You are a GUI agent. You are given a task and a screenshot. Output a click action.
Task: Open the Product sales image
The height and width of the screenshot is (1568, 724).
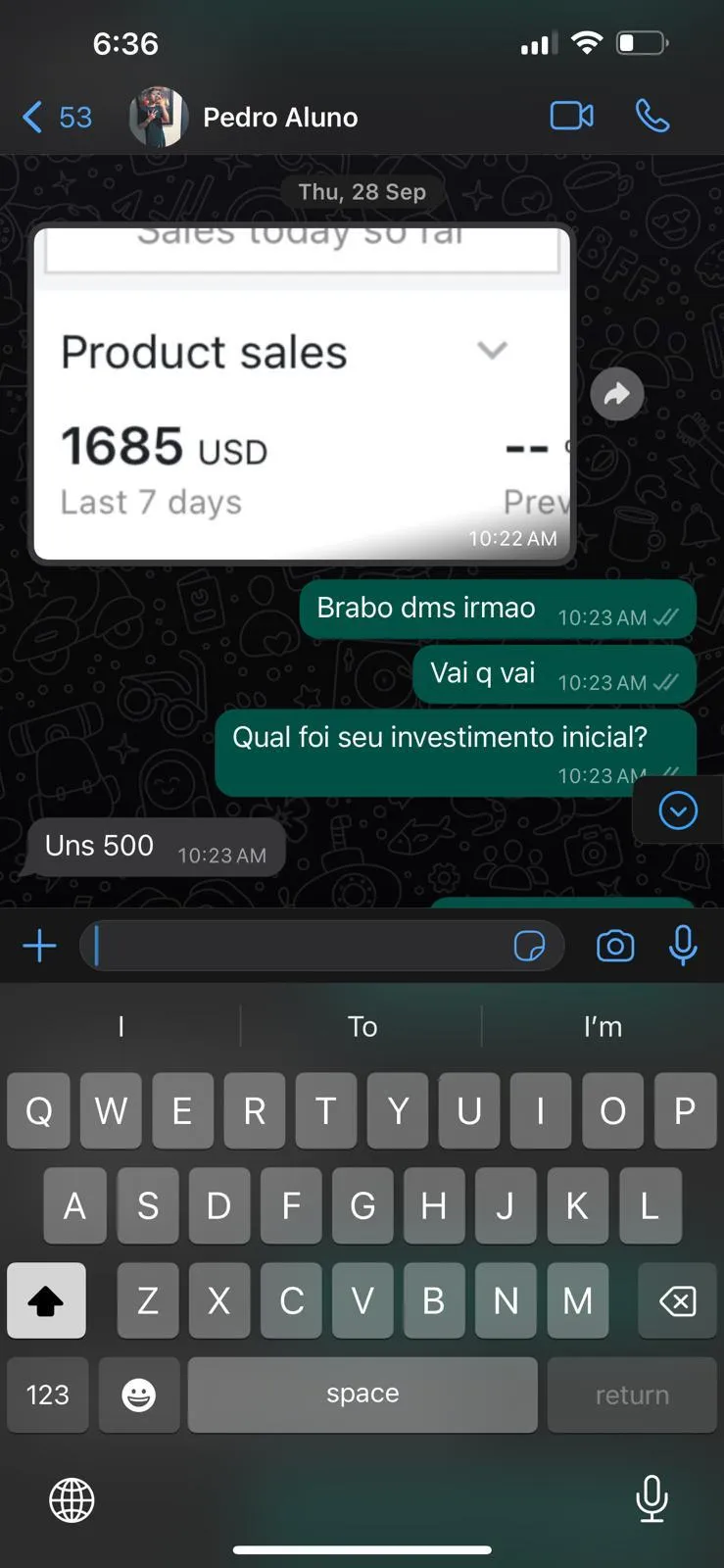(303, 394)
